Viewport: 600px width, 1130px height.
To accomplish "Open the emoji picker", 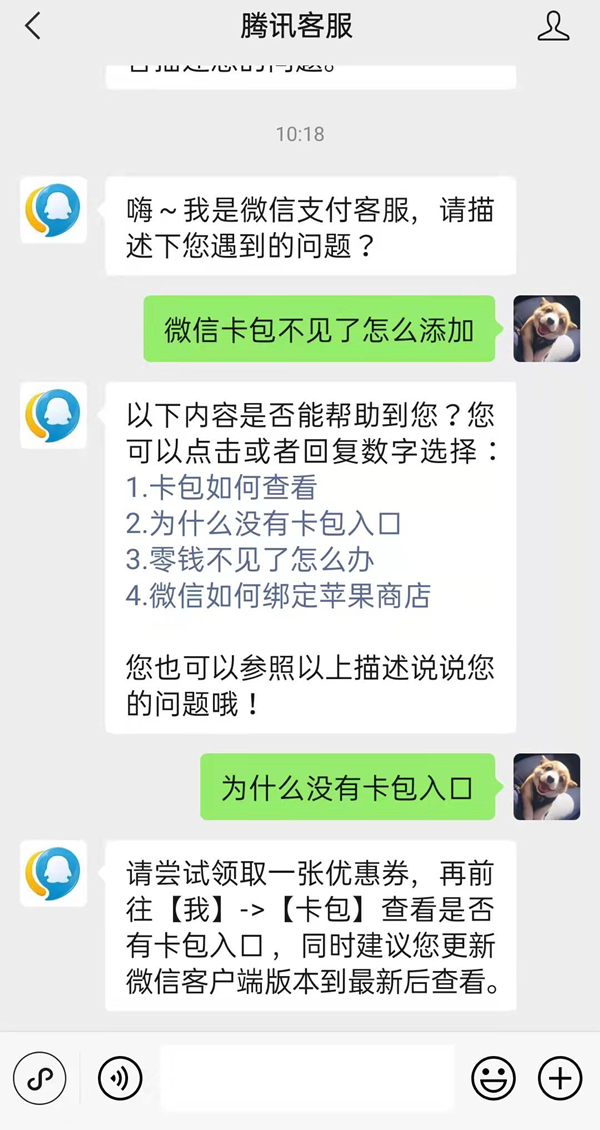I will pyautogui.click(x=493, y=1079).
